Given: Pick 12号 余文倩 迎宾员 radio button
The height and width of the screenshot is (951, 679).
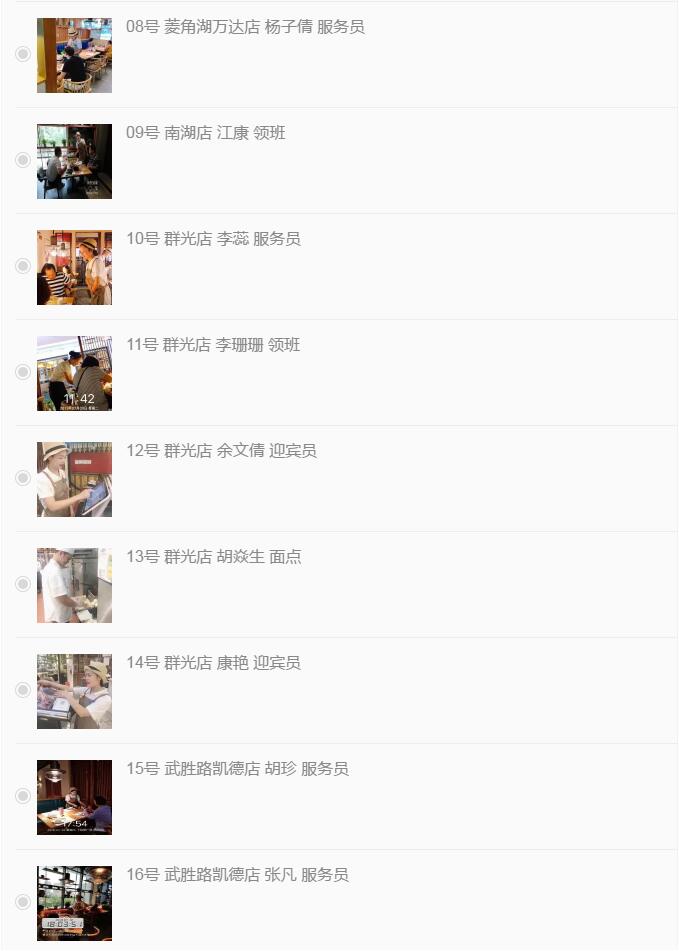Looking at the screenshot, I should [23, 478].
